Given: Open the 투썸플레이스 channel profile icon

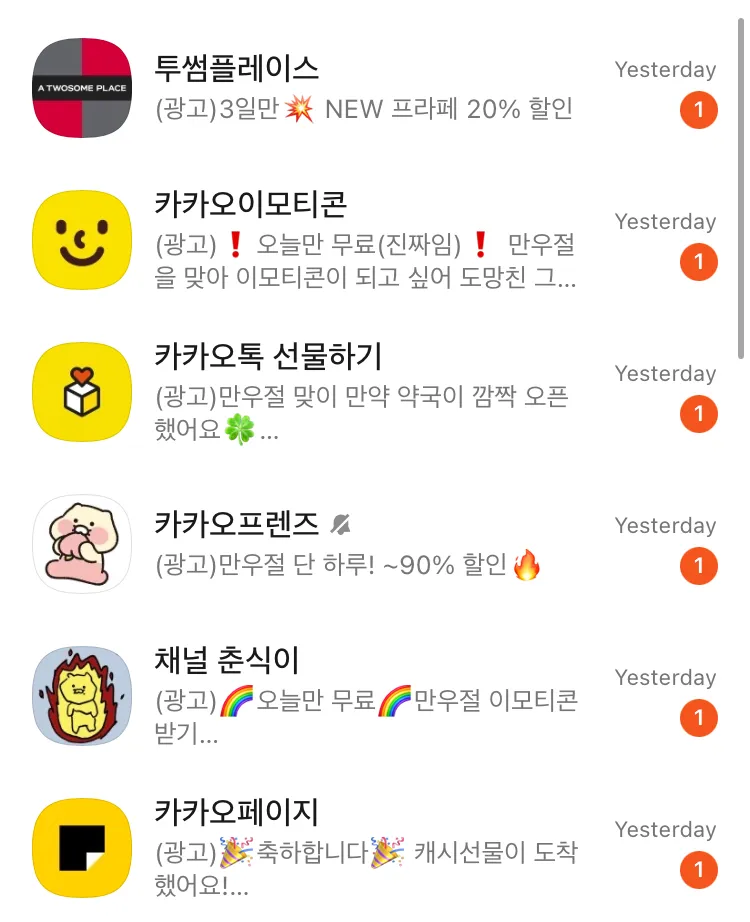Looking at the screenshot, I should [x=81, y=88].
